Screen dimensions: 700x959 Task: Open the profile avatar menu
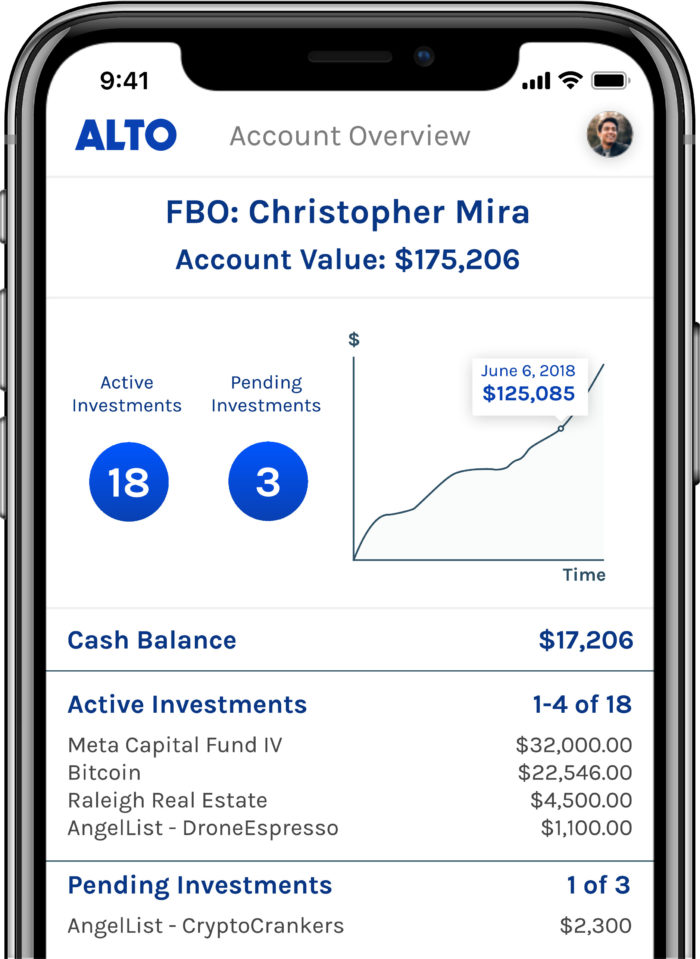610,134
